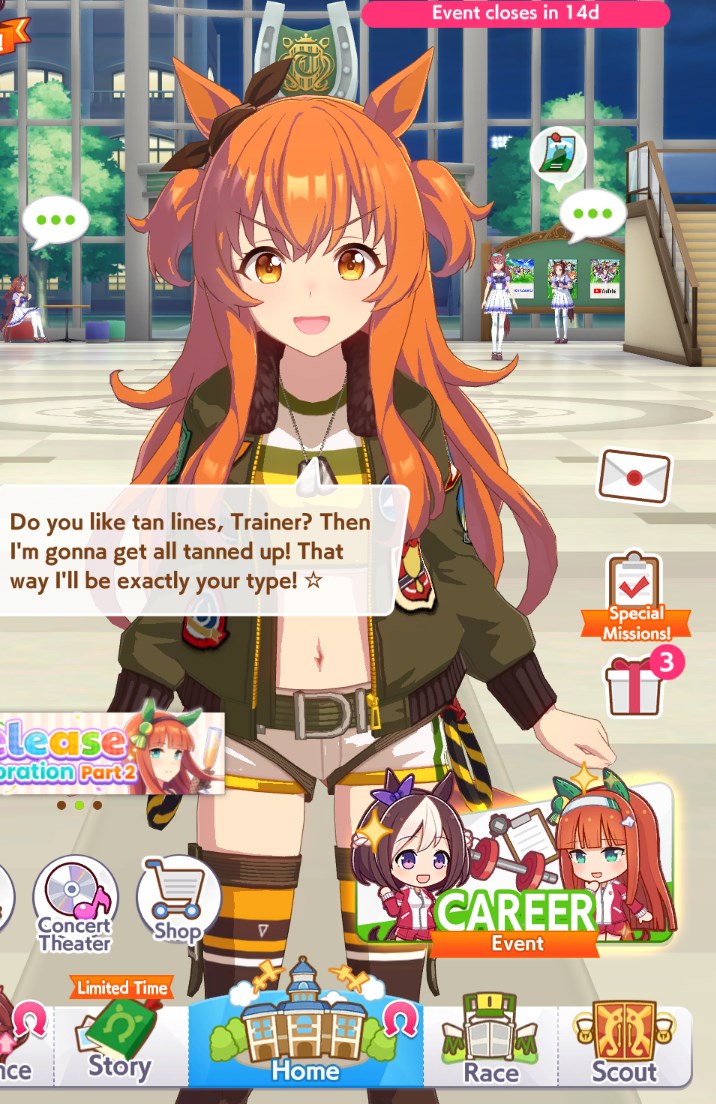This screenshot has height=1104, width=716.
Task: Tap the map speech bubble above character
Action: tap(557, 153)
